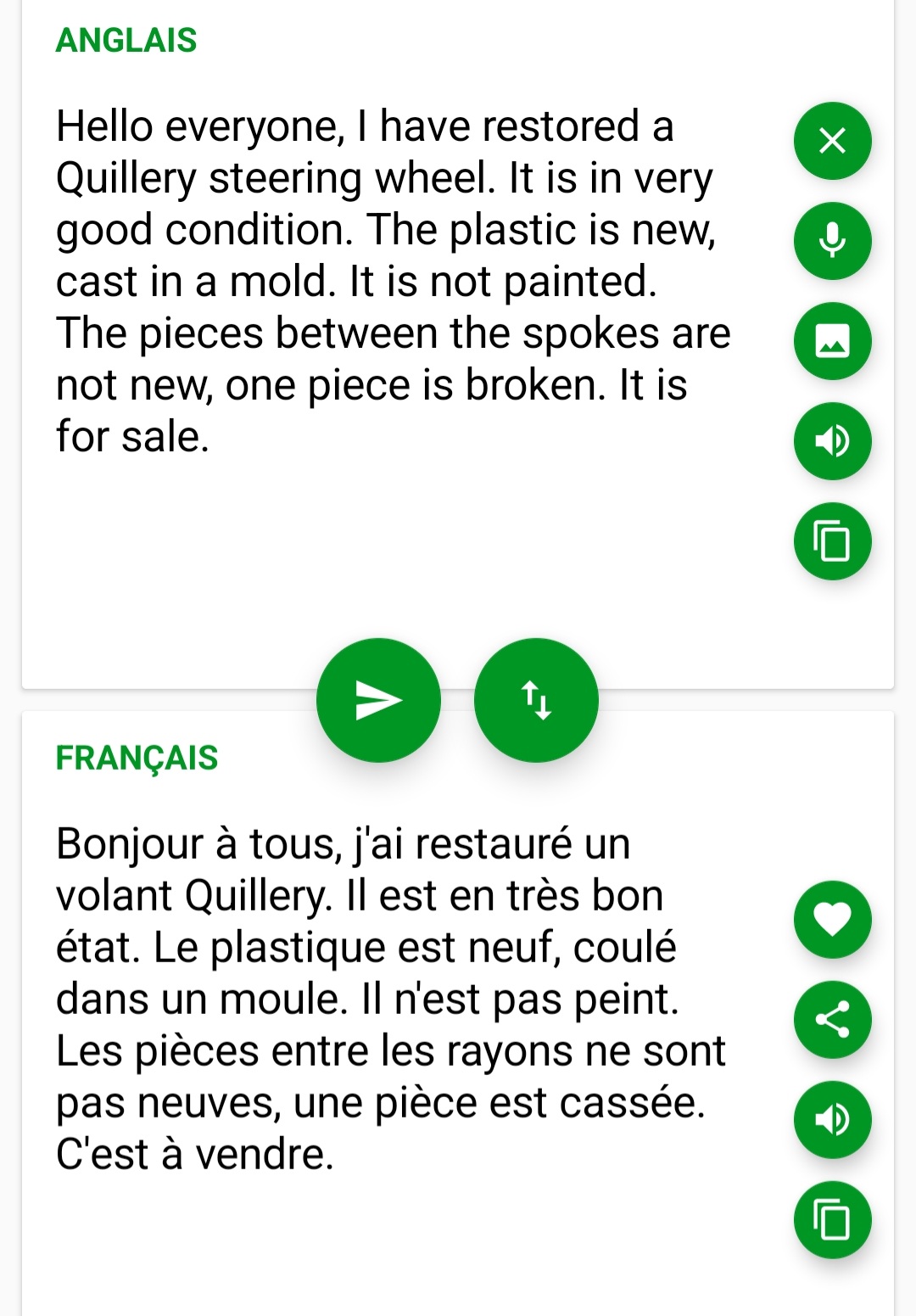Change the ANGLAIS source language
This screenshot has height=1316, width=916.
[x=126, y=40]
